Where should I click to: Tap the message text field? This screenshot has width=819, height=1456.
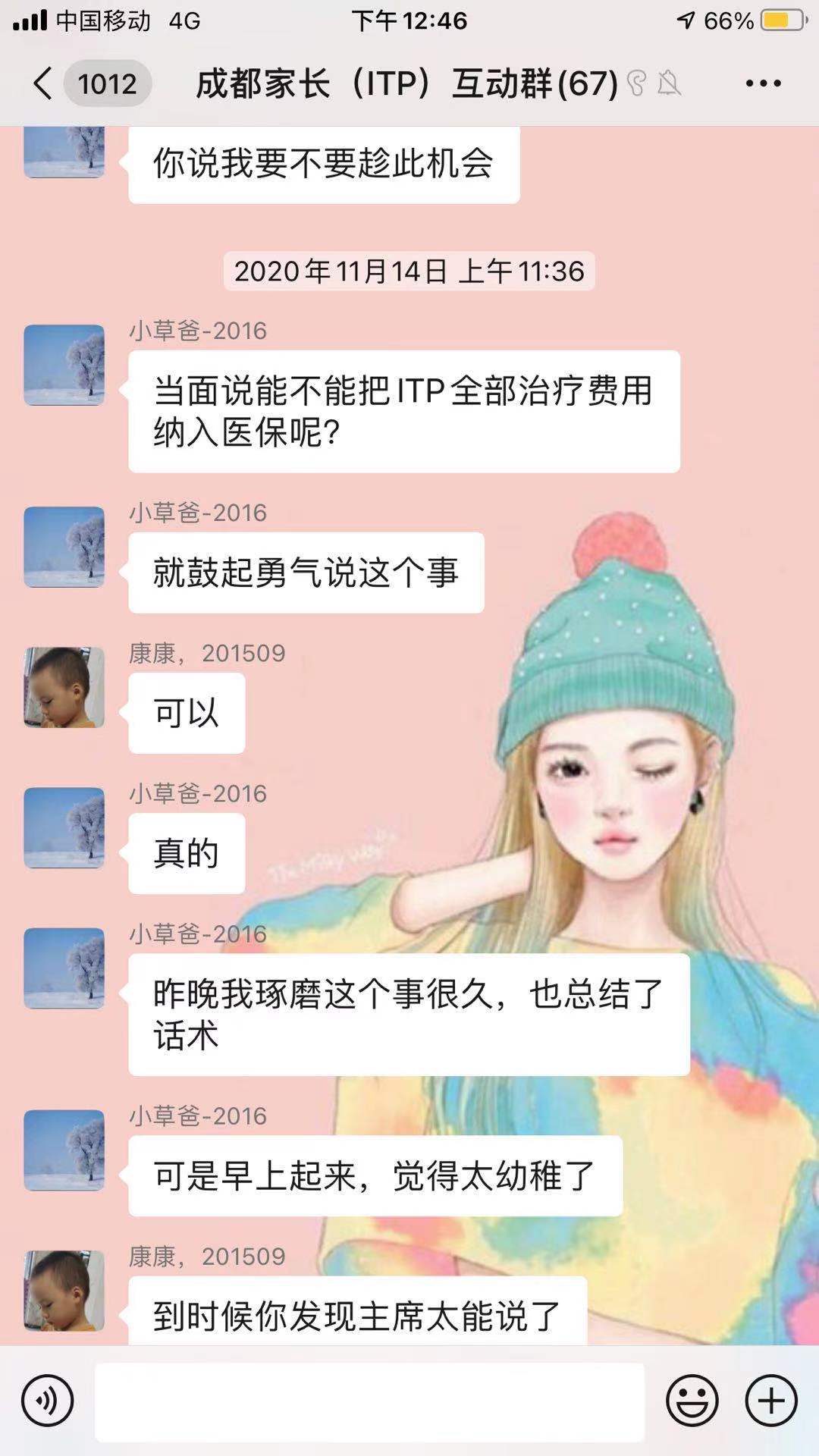(369, 1401)
